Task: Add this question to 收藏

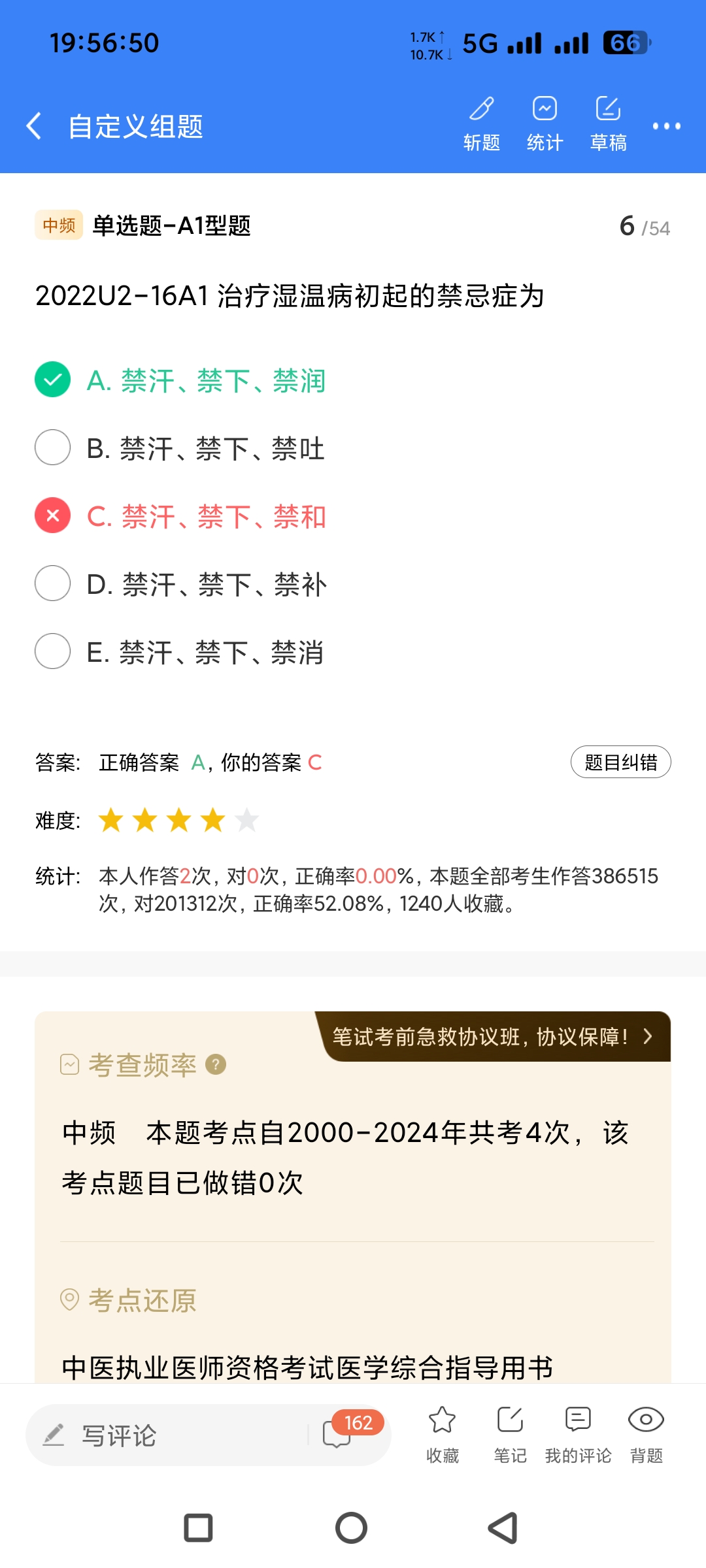Action: (x=443, y=1433)
